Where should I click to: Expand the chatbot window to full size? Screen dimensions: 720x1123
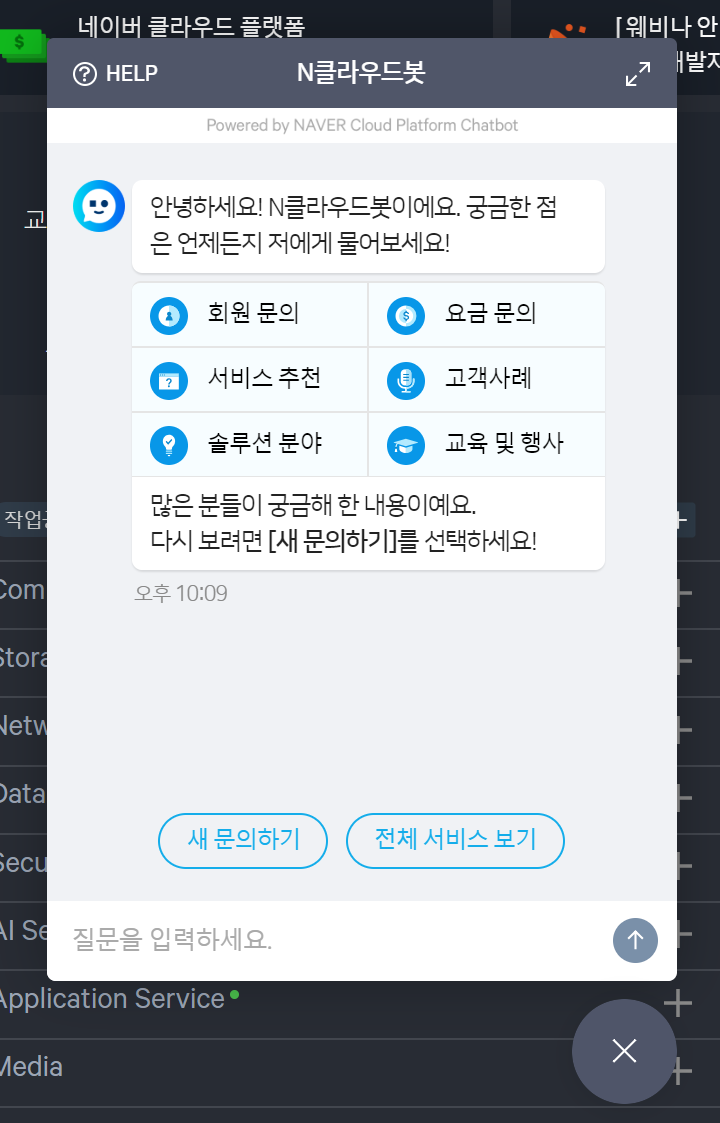pos(638,73)
